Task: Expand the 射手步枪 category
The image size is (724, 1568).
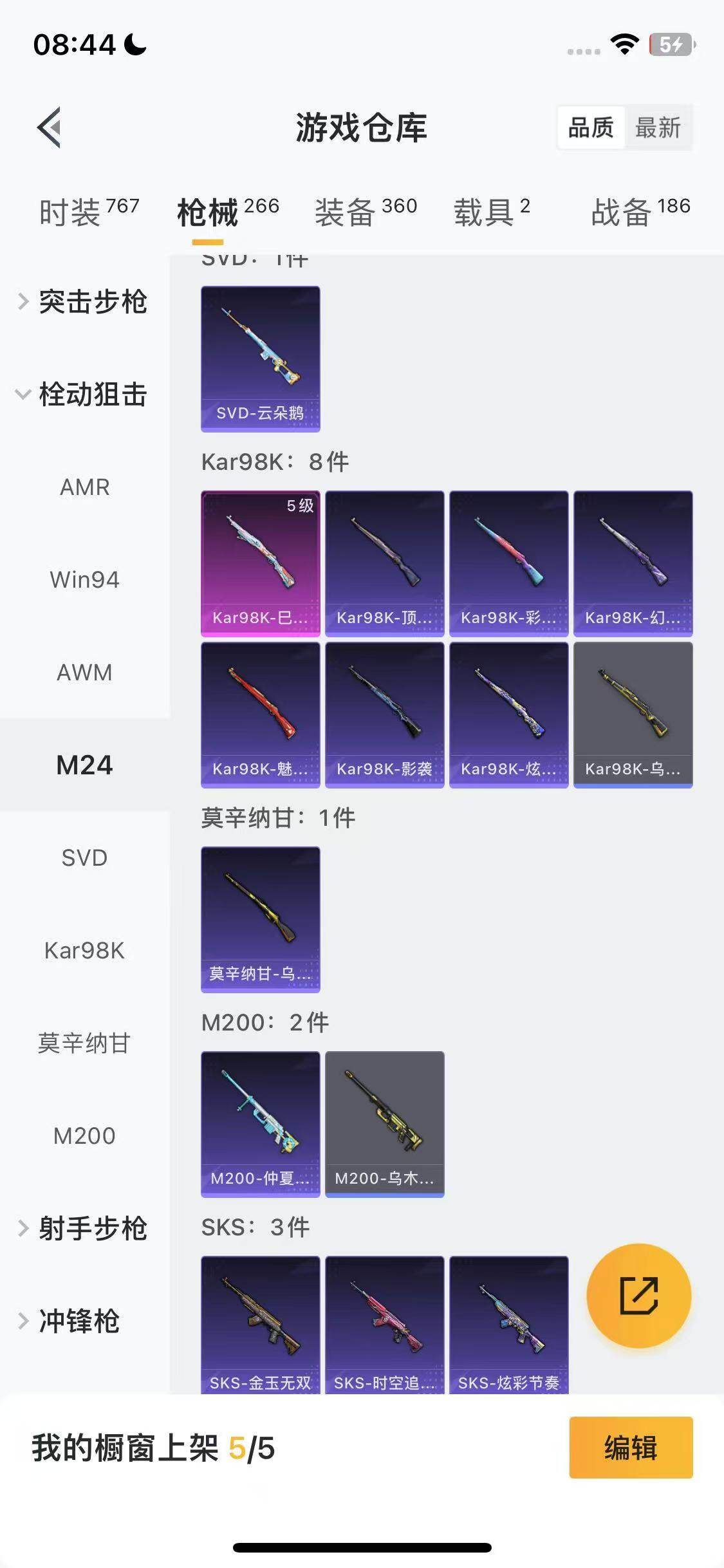Action: click(x=94, y=1228)
